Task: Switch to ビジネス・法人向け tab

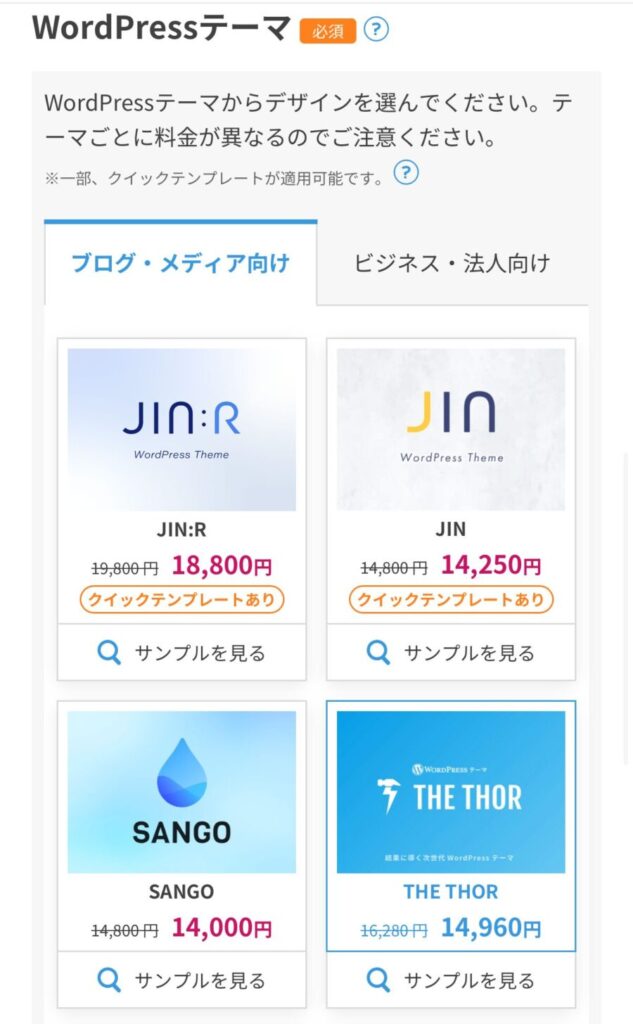Action: [x=452, y=263]
